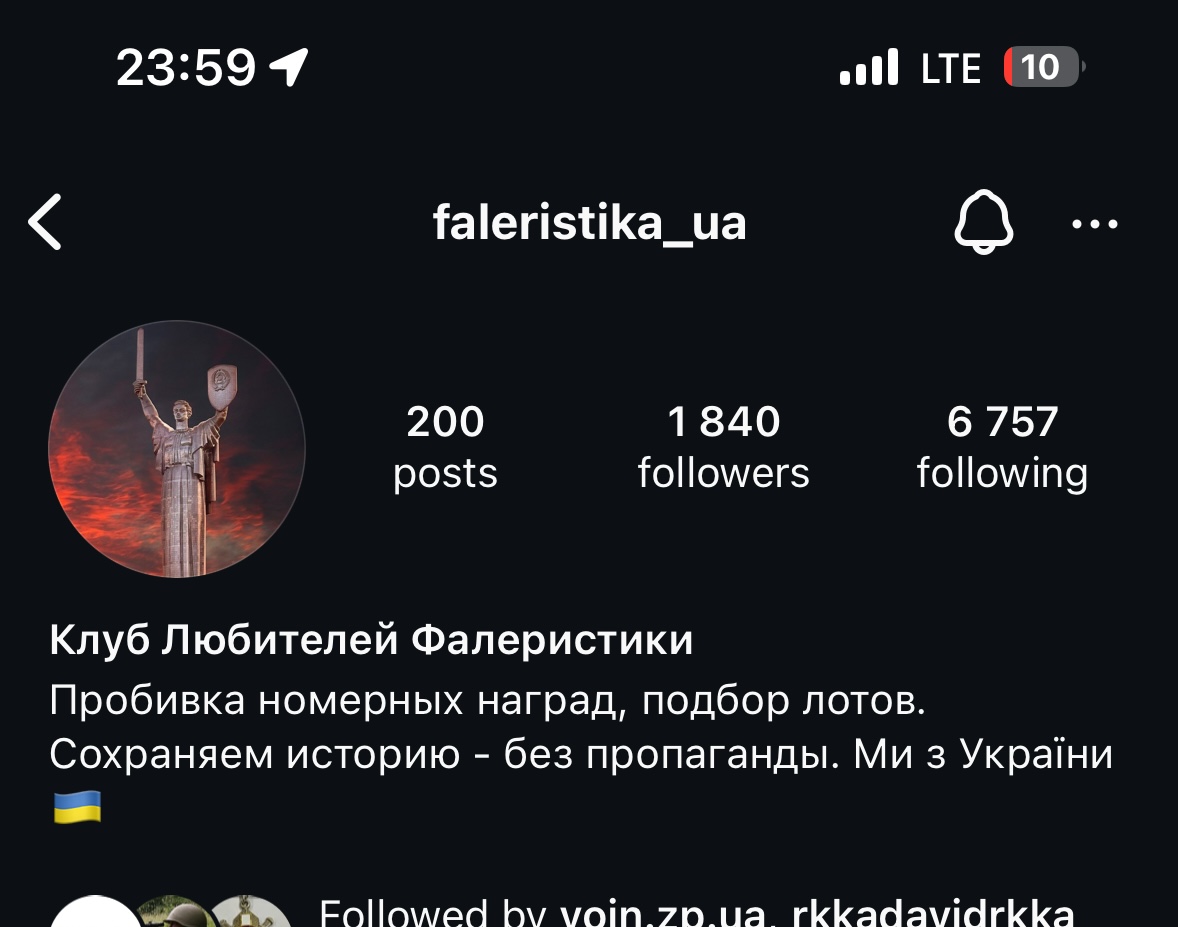Open the 6 757 following list

click(1002, 447)
